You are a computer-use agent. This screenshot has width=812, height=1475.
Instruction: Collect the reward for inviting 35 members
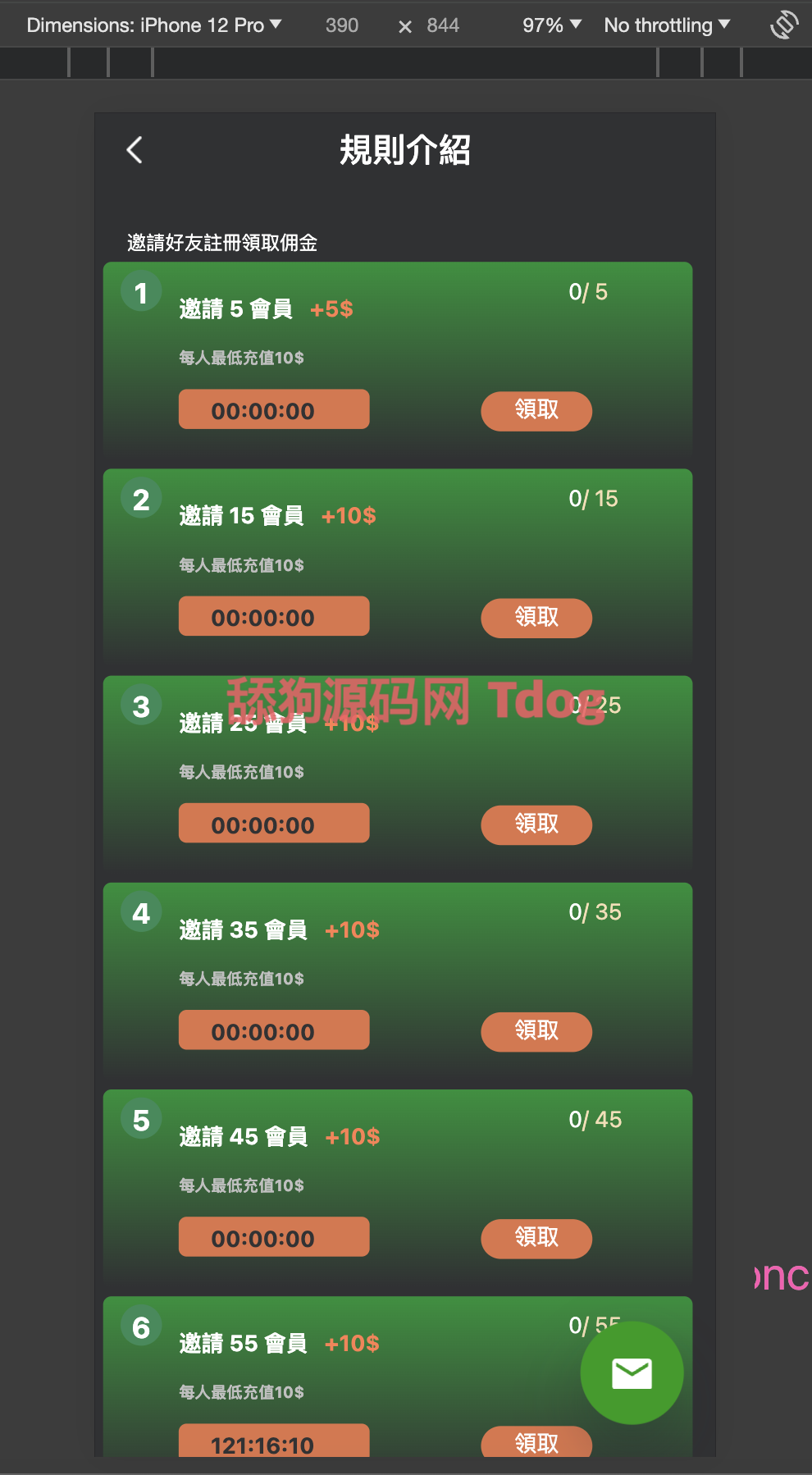point(536,1031)
